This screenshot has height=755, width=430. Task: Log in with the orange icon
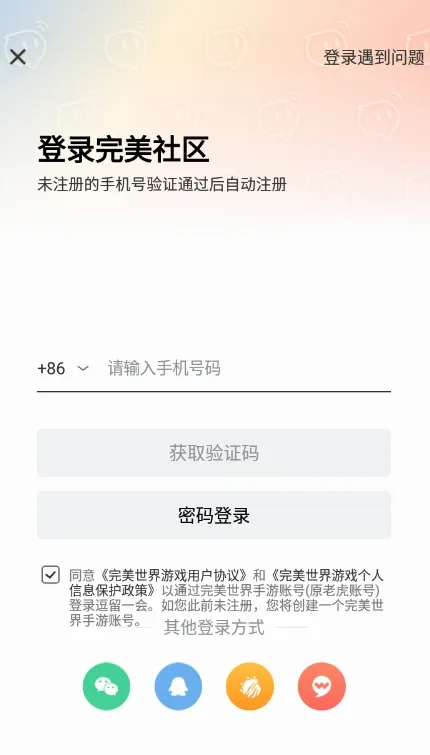click(x=250, y=686)
